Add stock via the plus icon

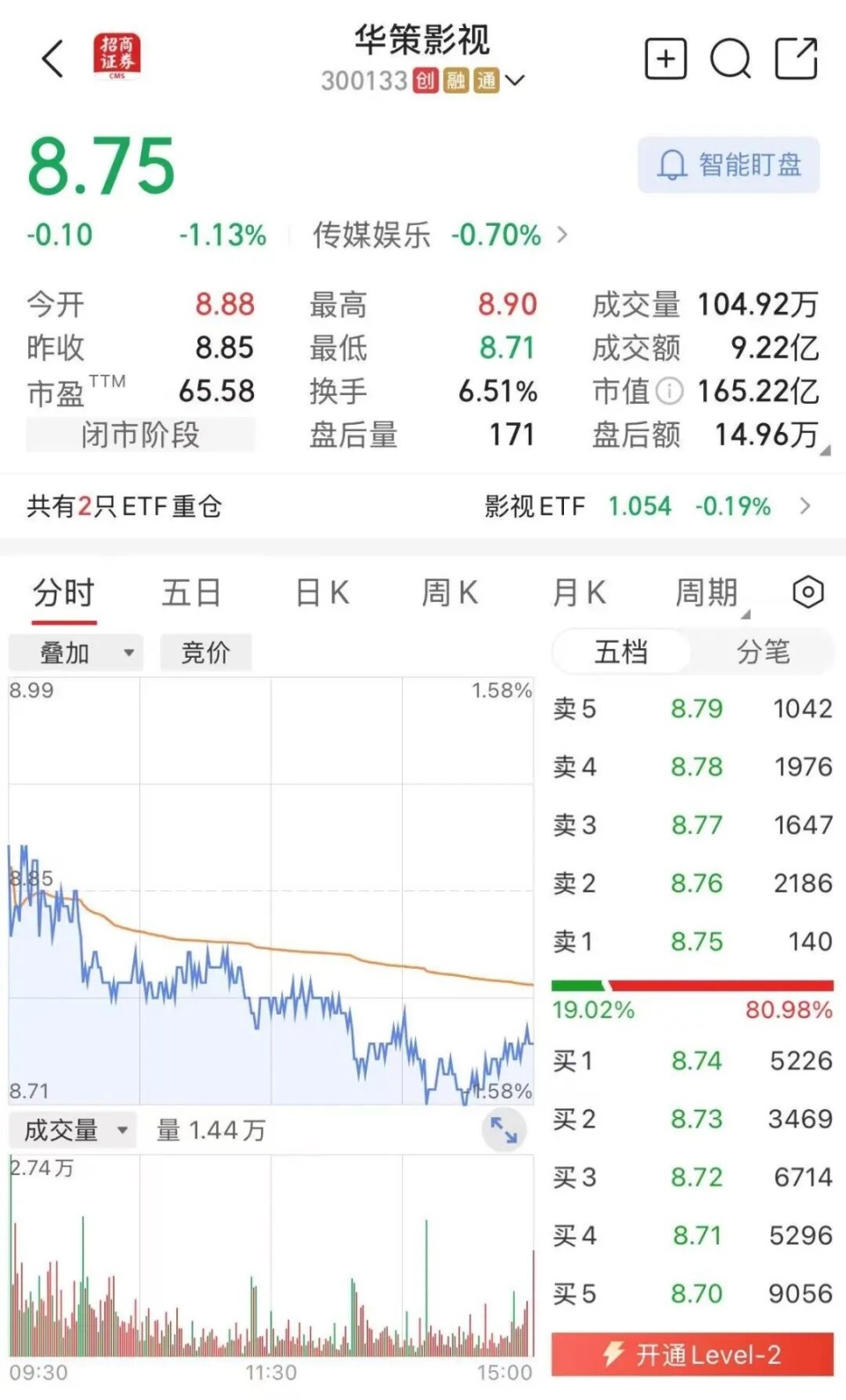coord(666,58)
